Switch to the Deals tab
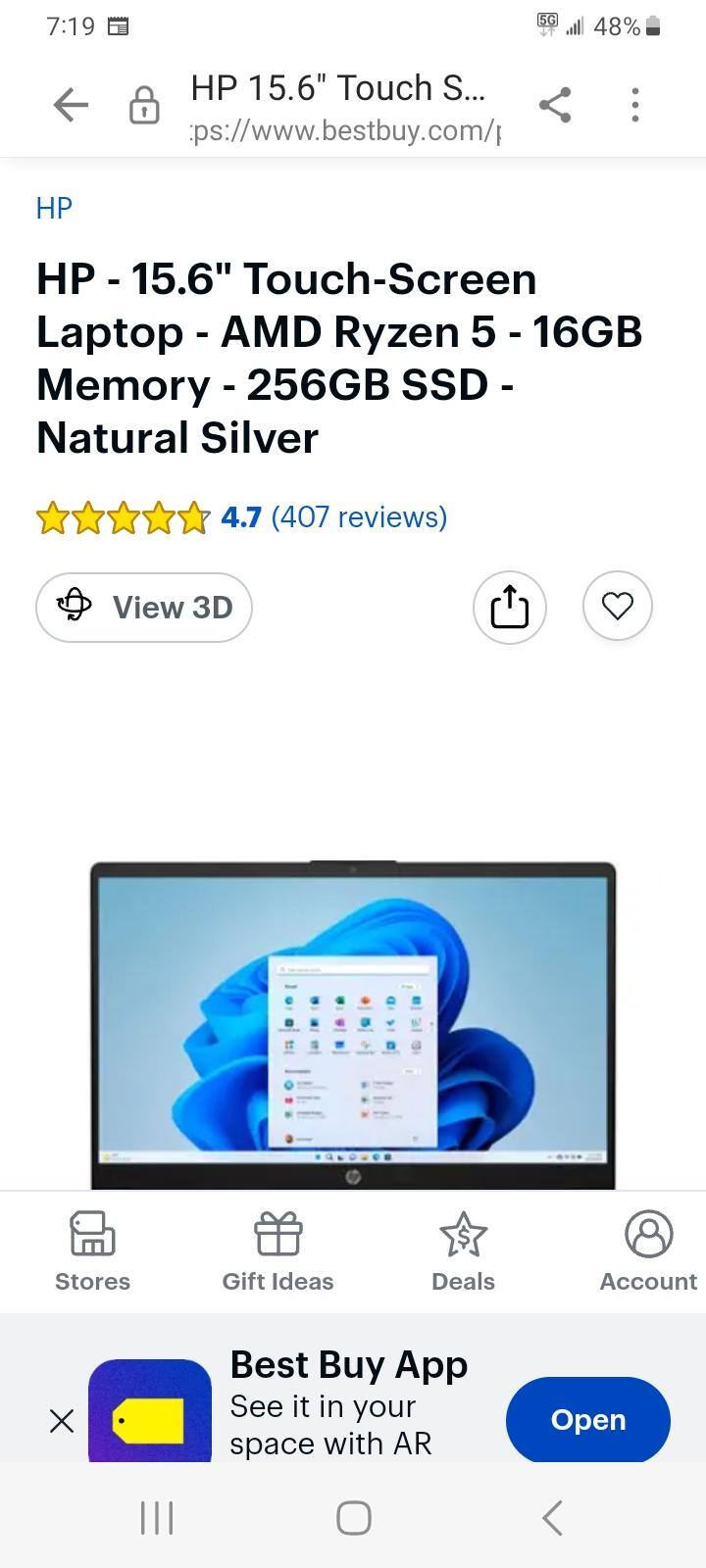Viewport: 706px width, 1568px height. (x=463, y=1251)
